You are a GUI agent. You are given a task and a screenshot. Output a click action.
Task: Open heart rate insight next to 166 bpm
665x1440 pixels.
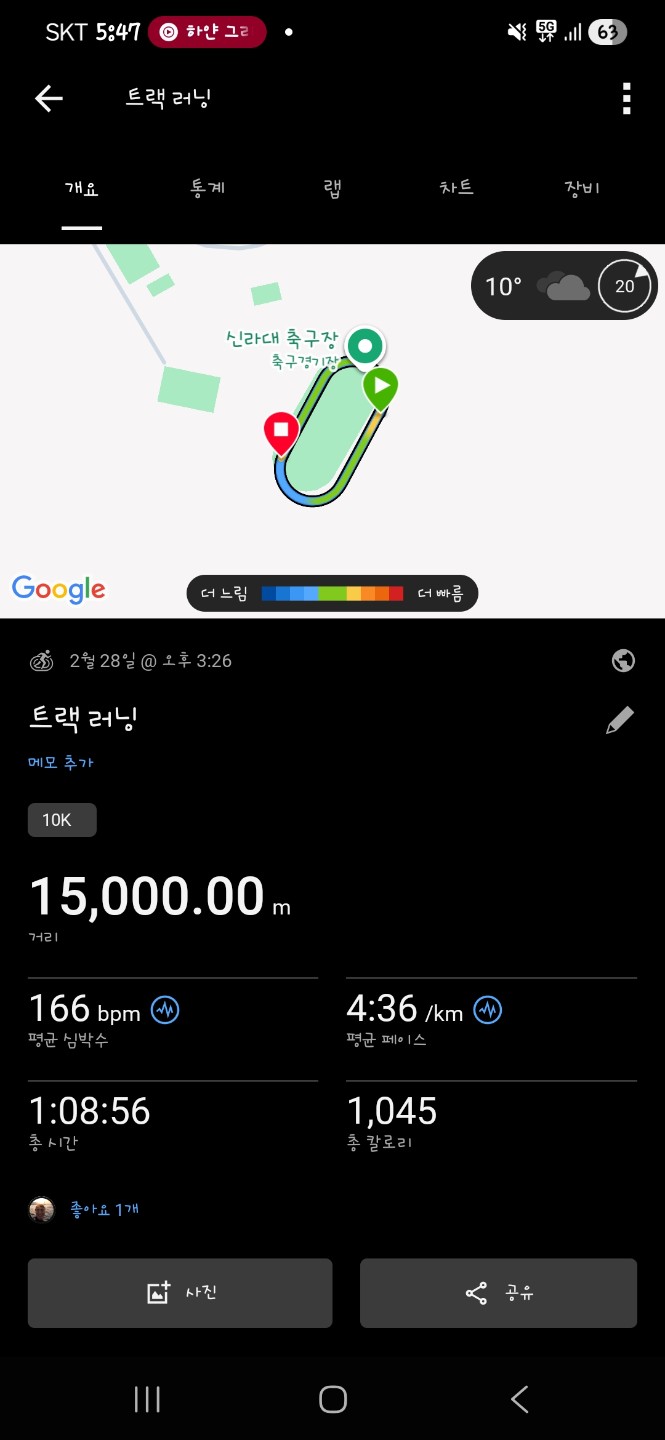click(x=165, y=1010)
